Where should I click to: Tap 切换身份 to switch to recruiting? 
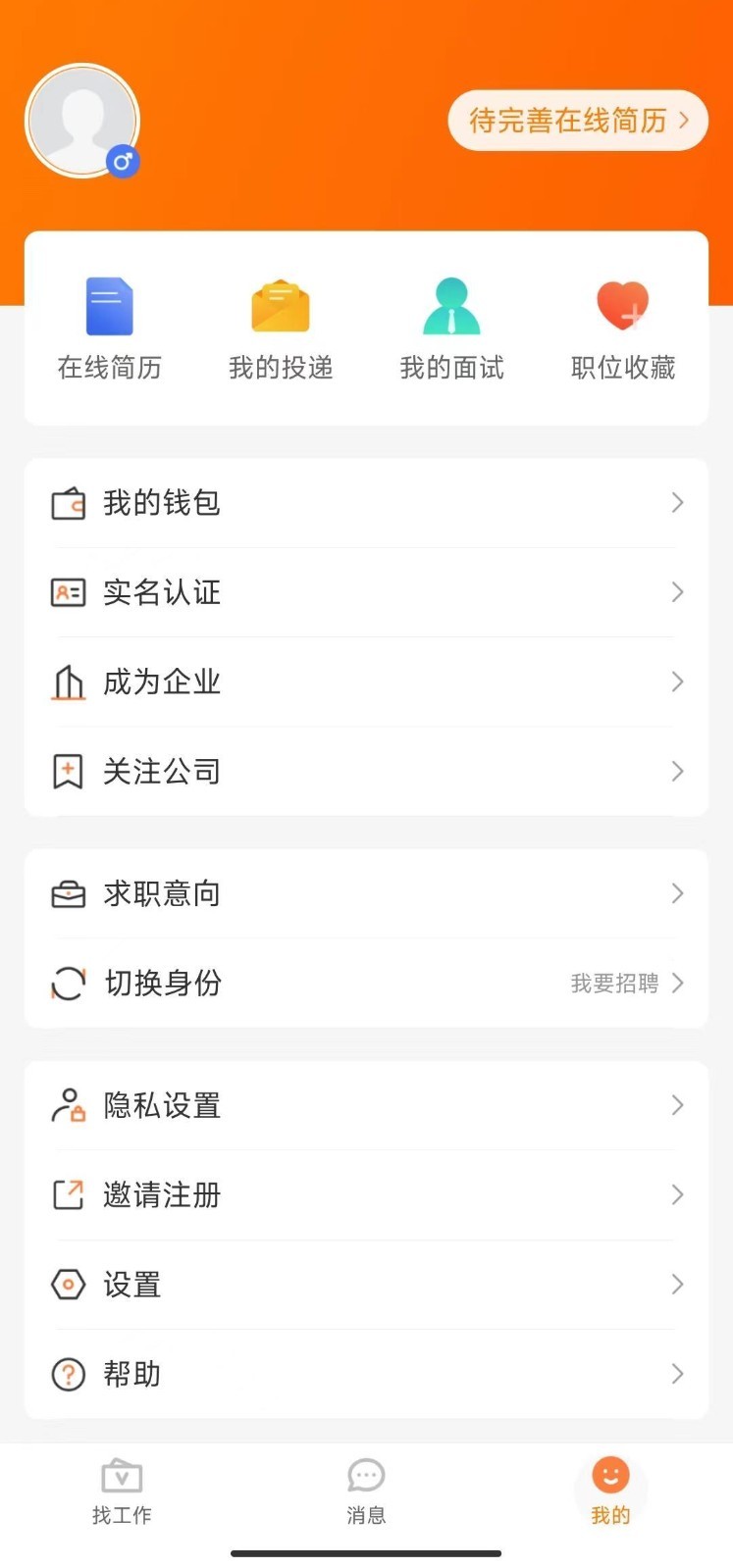[x=366, y=983]
